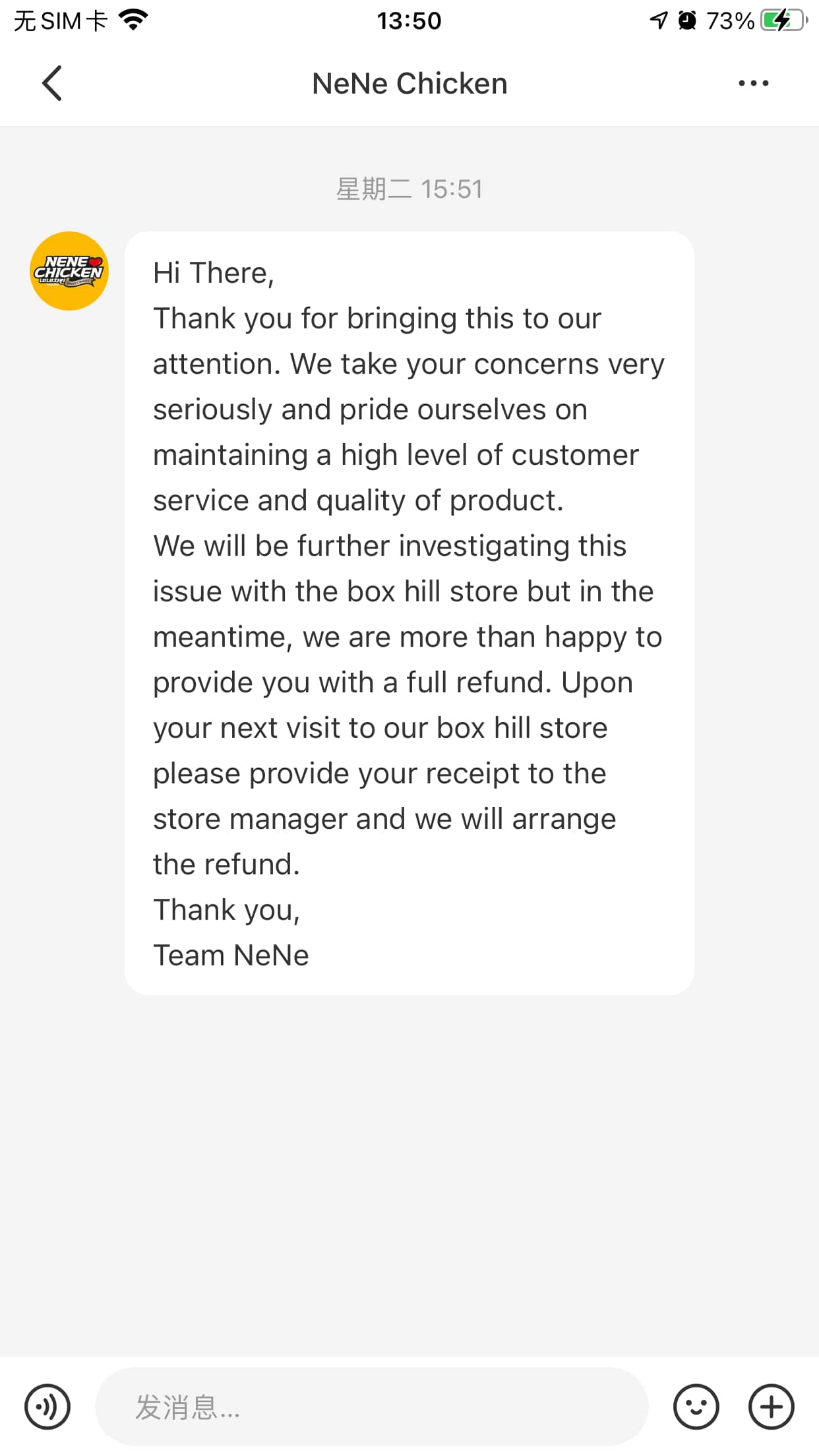The width and height of the screenshot is (819, 1456).
Task: Open the three-dot overflow menu
Action: tap(753, 83)
